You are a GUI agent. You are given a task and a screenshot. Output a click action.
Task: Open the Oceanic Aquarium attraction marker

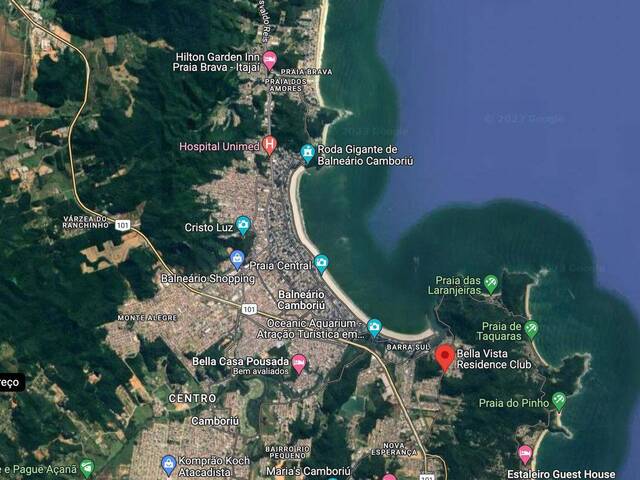click(x=374, y=327)
